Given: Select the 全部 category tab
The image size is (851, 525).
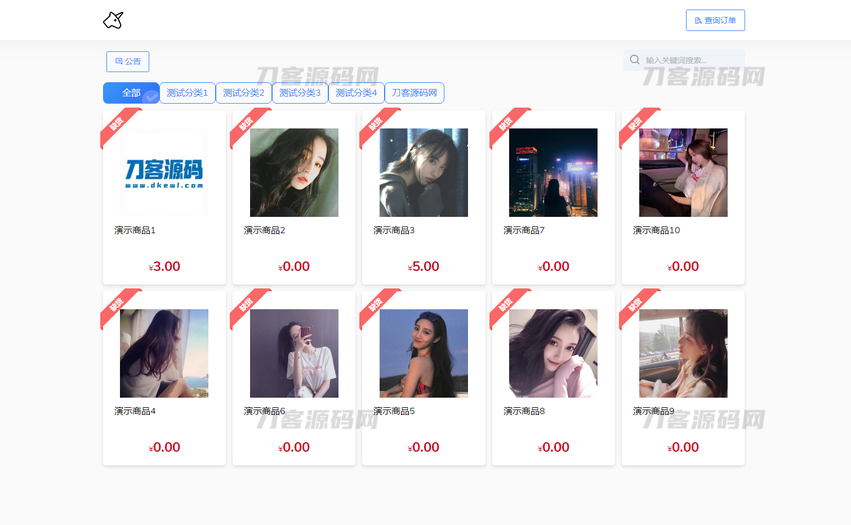Looking at the screenshot, I should 131,93.
